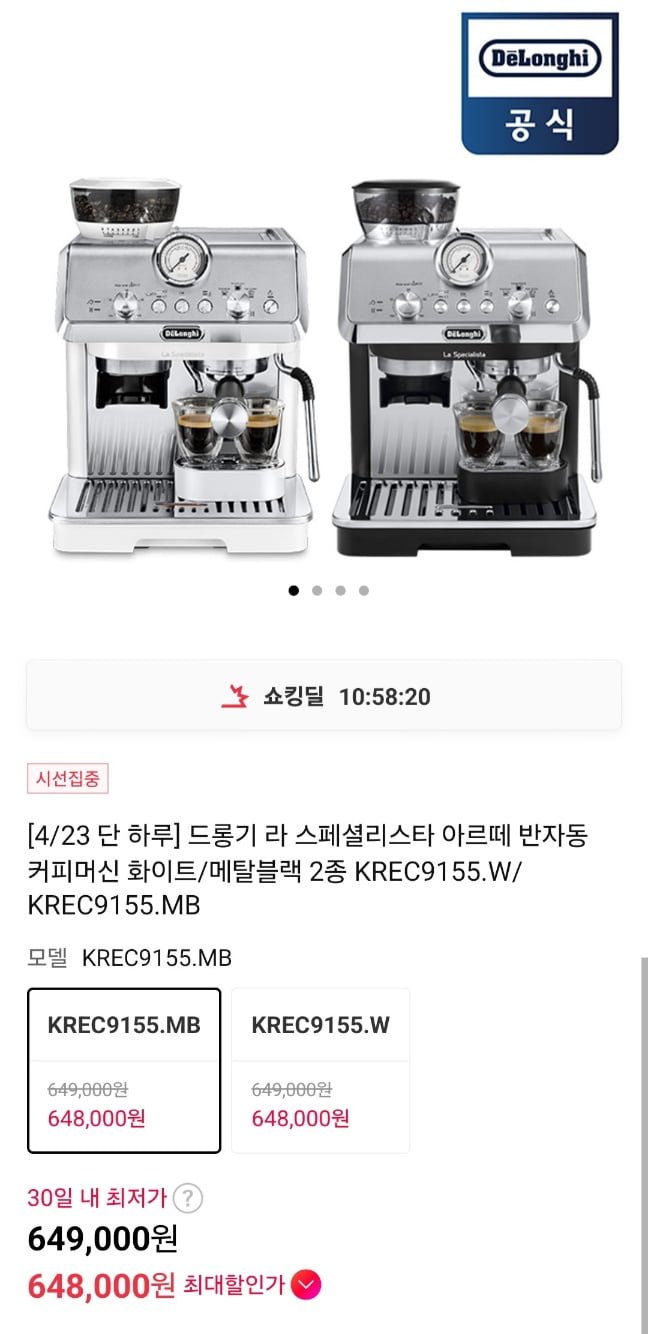Expand the 최대할인가 discount details
This screenshot has width=648, height=1334.
307,1284
